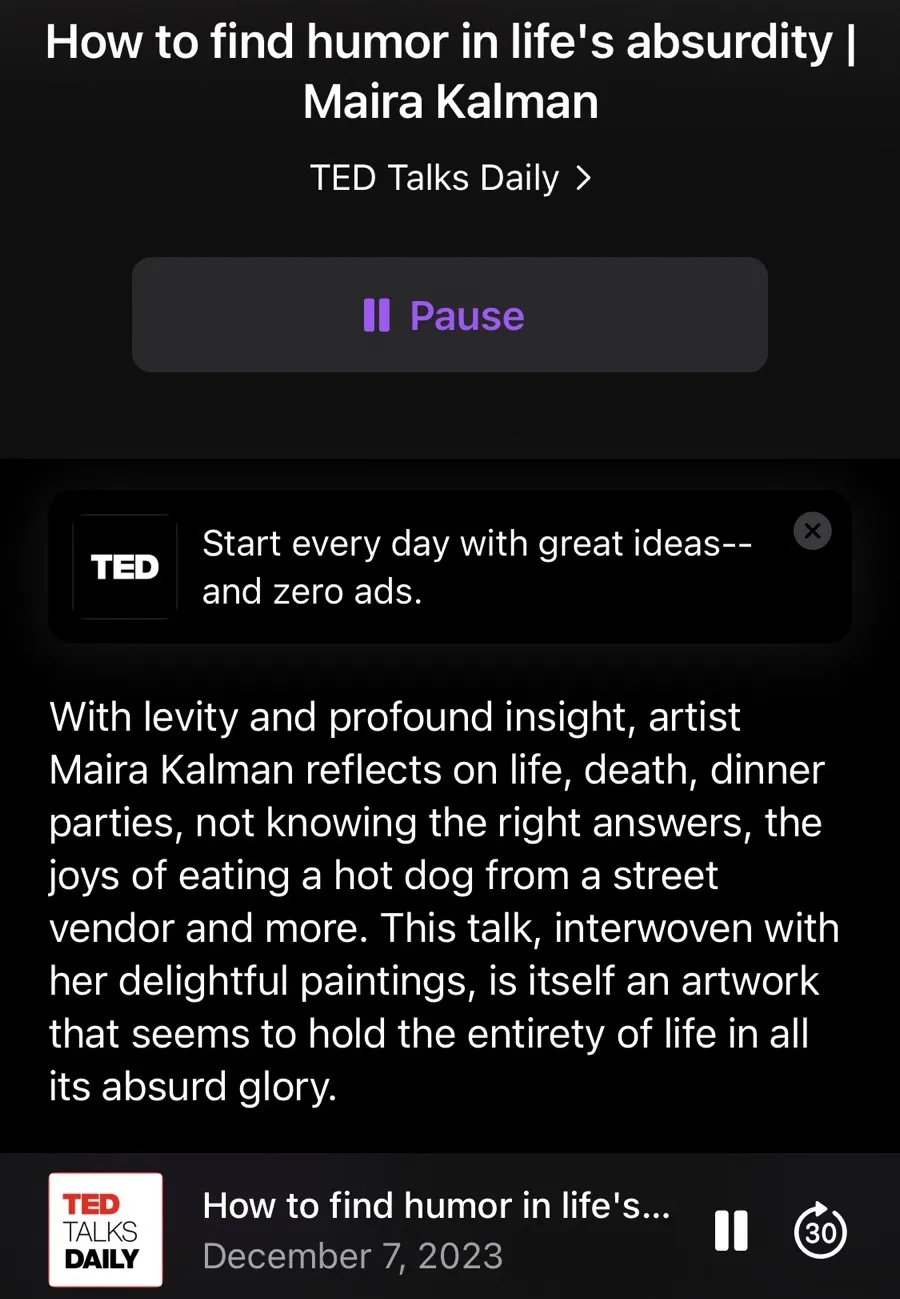
Task: Open the TED great ideas promo banner
Action: click(x=450, y=567)
